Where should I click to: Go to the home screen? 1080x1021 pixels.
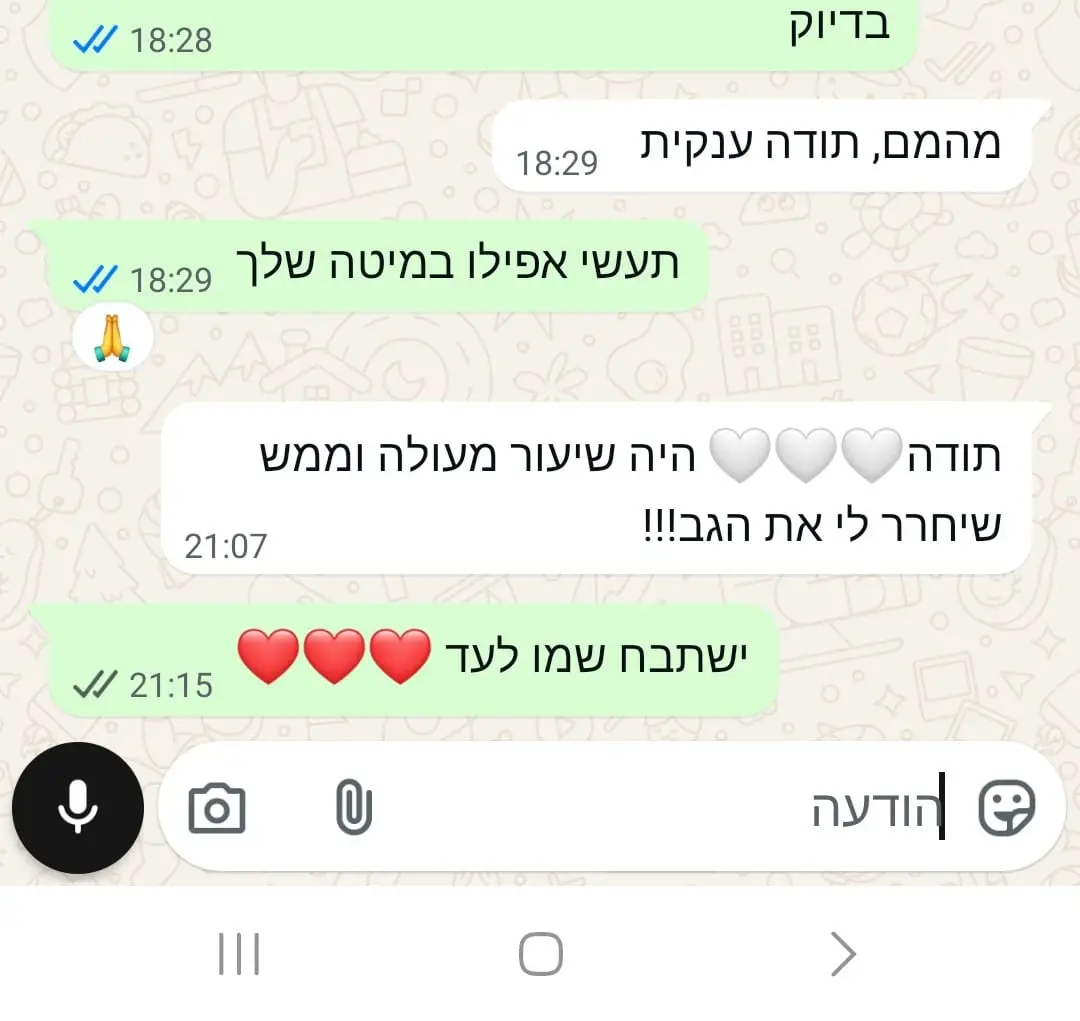pos(540,955)
